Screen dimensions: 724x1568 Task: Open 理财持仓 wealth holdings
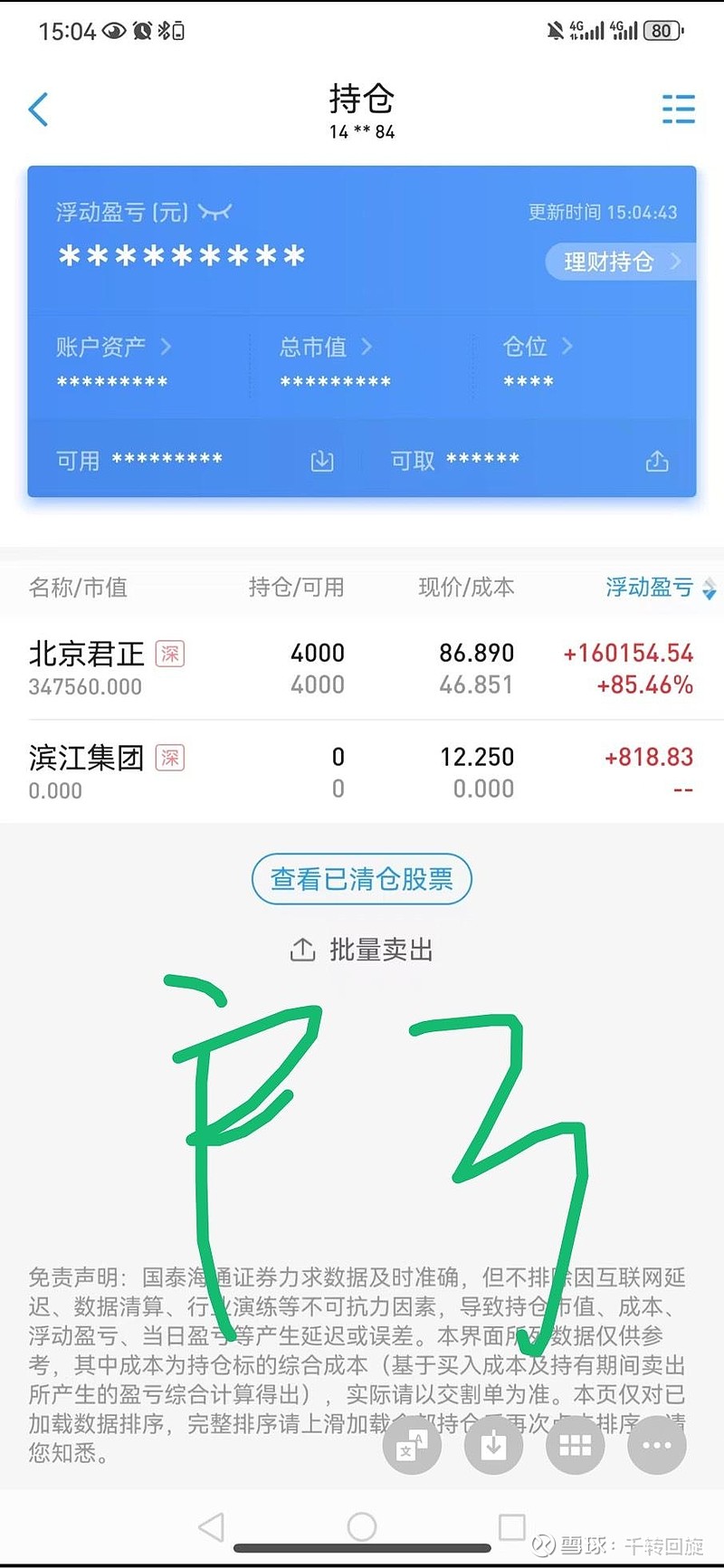[621, 262]
